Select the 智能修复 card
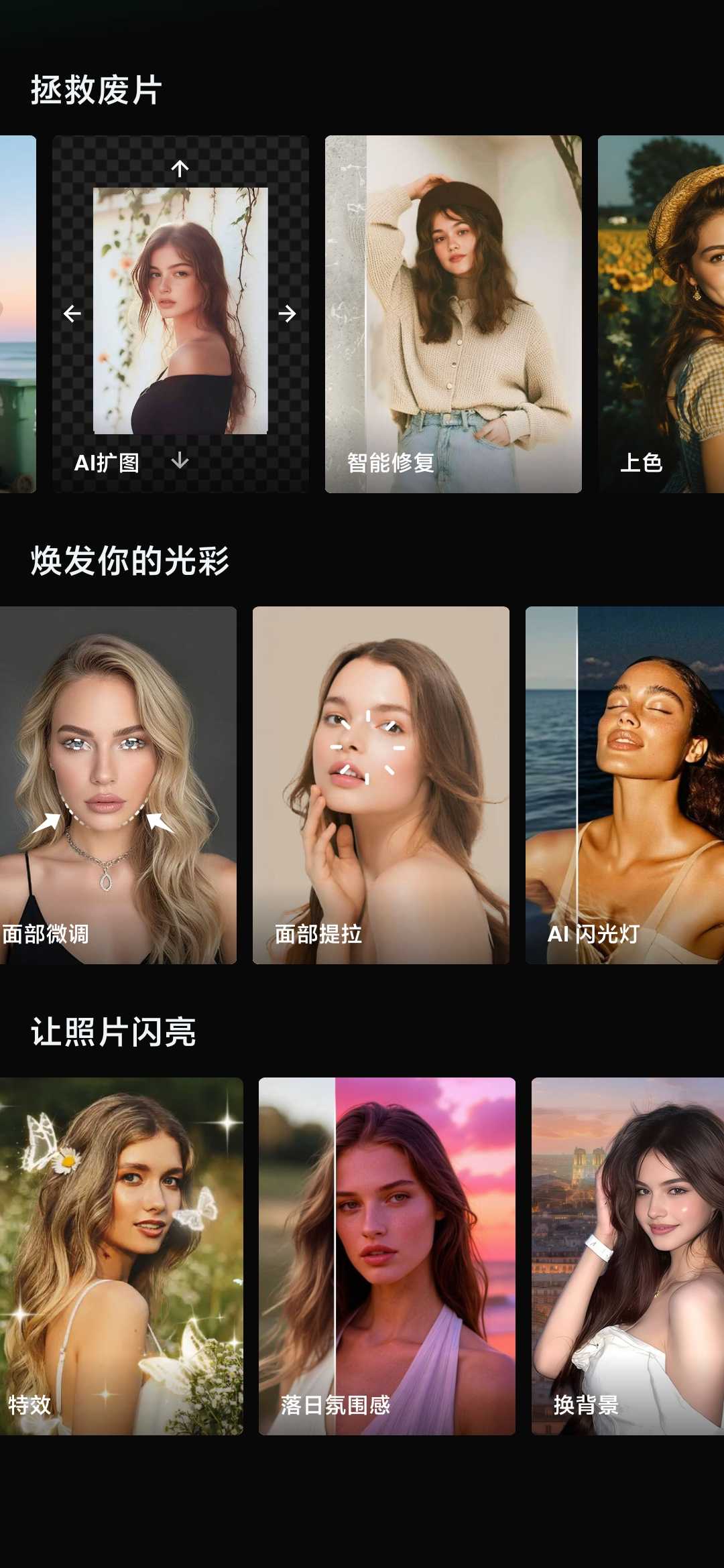This screenshot has width=724, height=1568. 453,314
